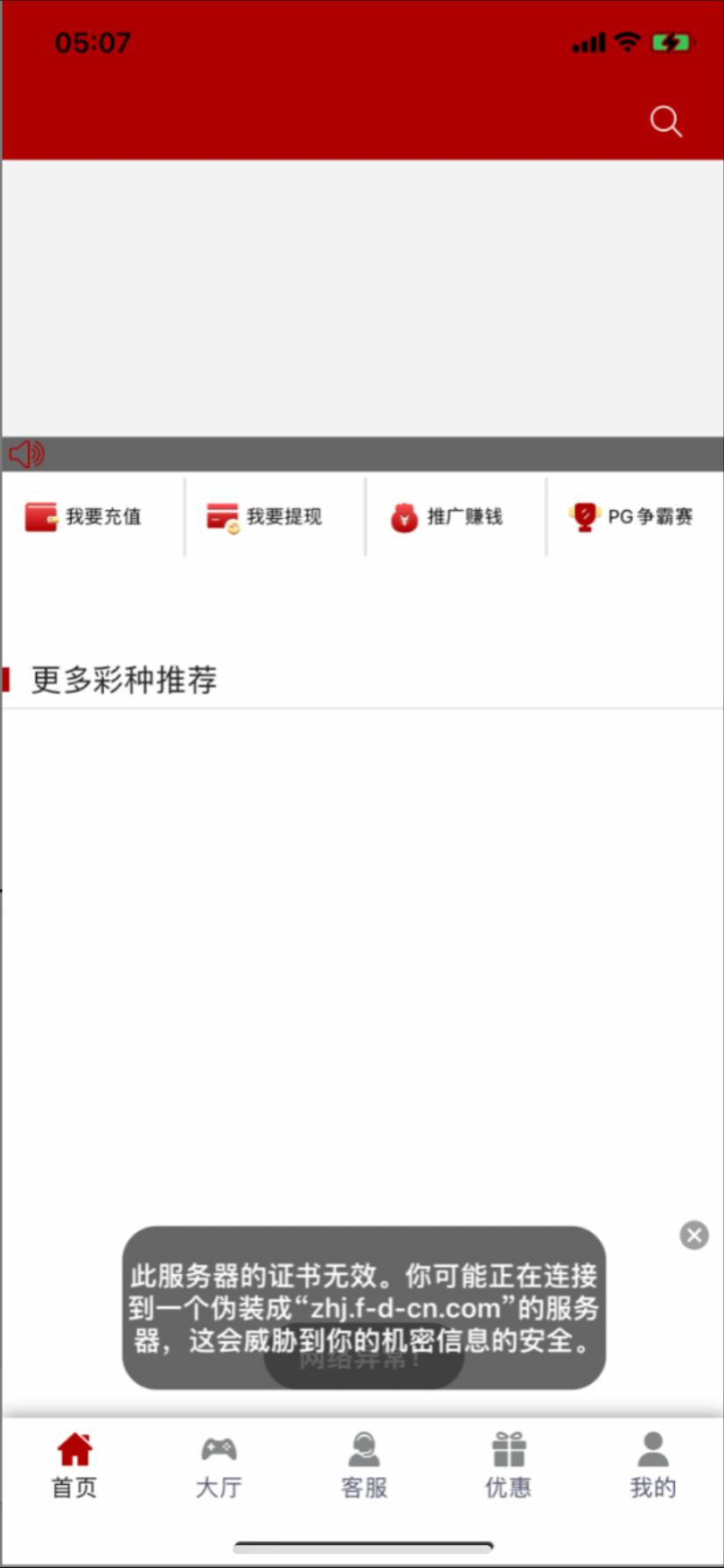This screenshot has width=724, height=1568.
Task: Mute the announcement speaker icon
Action: coord(26,454)
